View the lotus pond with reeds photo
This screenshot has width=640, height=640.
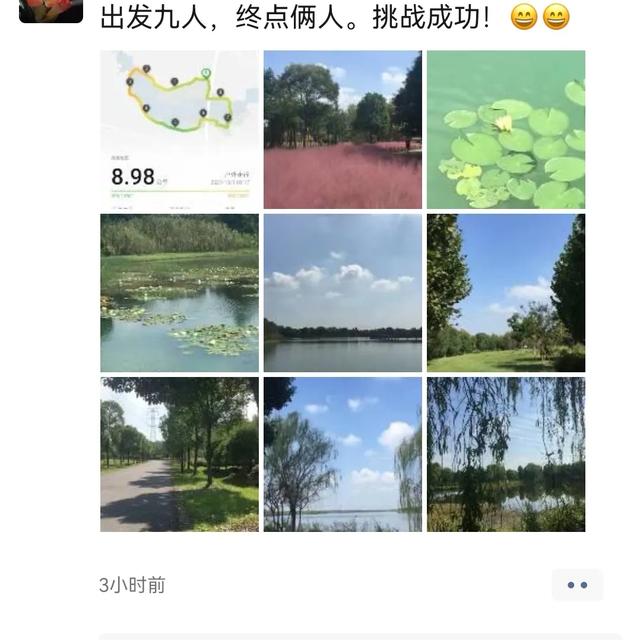[x=180, y=293]
